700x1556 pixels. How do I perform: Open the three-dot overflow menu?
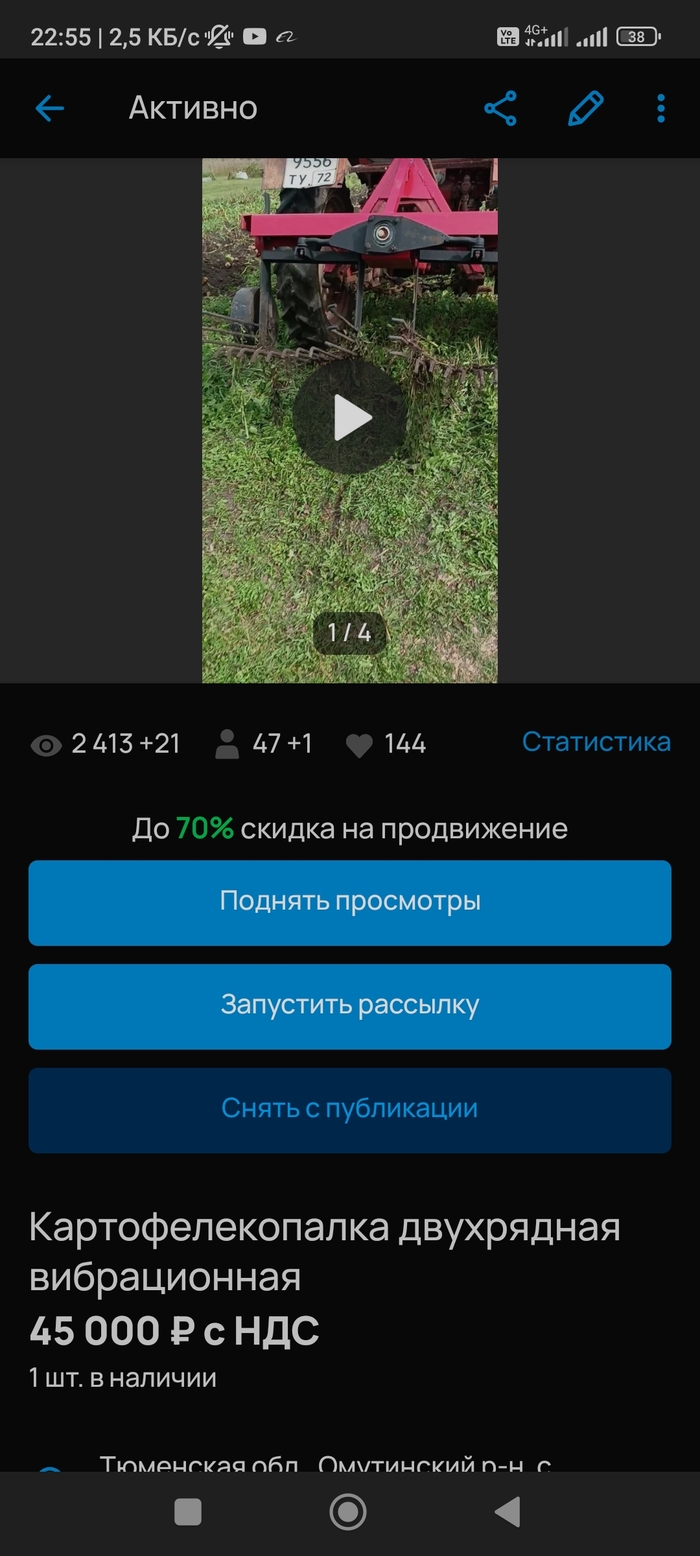661,108
